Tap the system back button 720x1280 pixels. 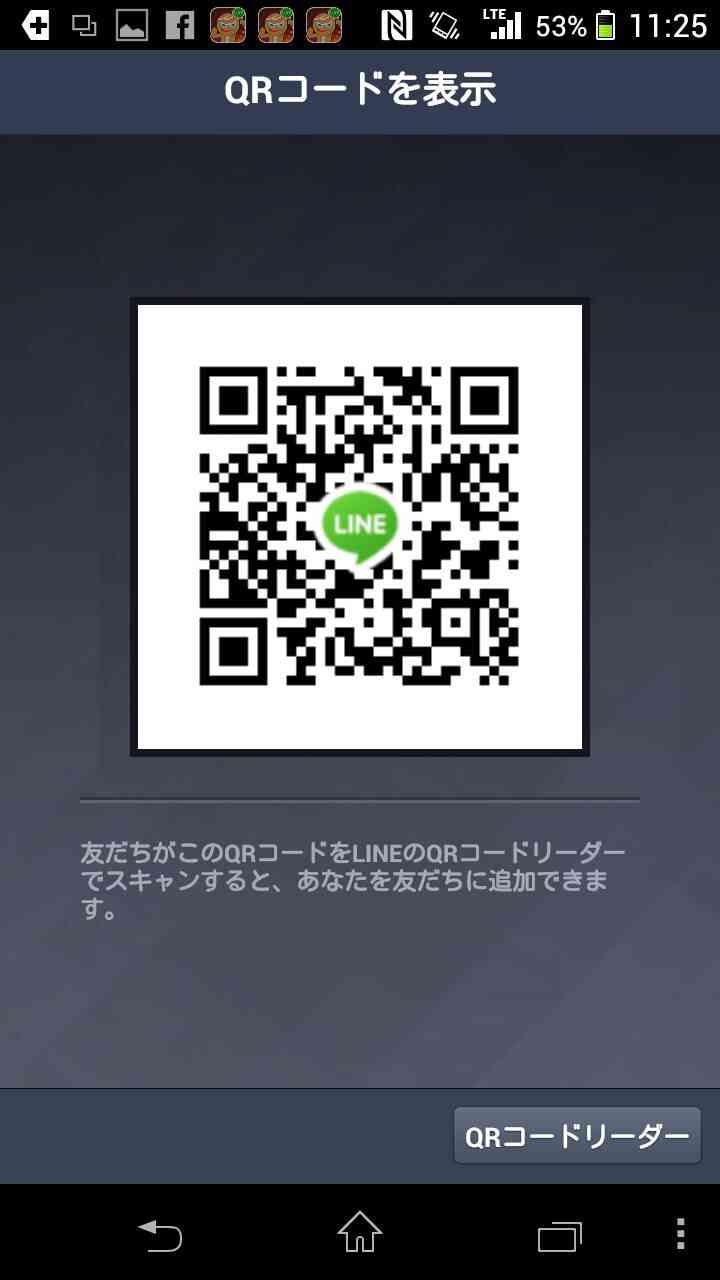click(x=160, y=1234)
